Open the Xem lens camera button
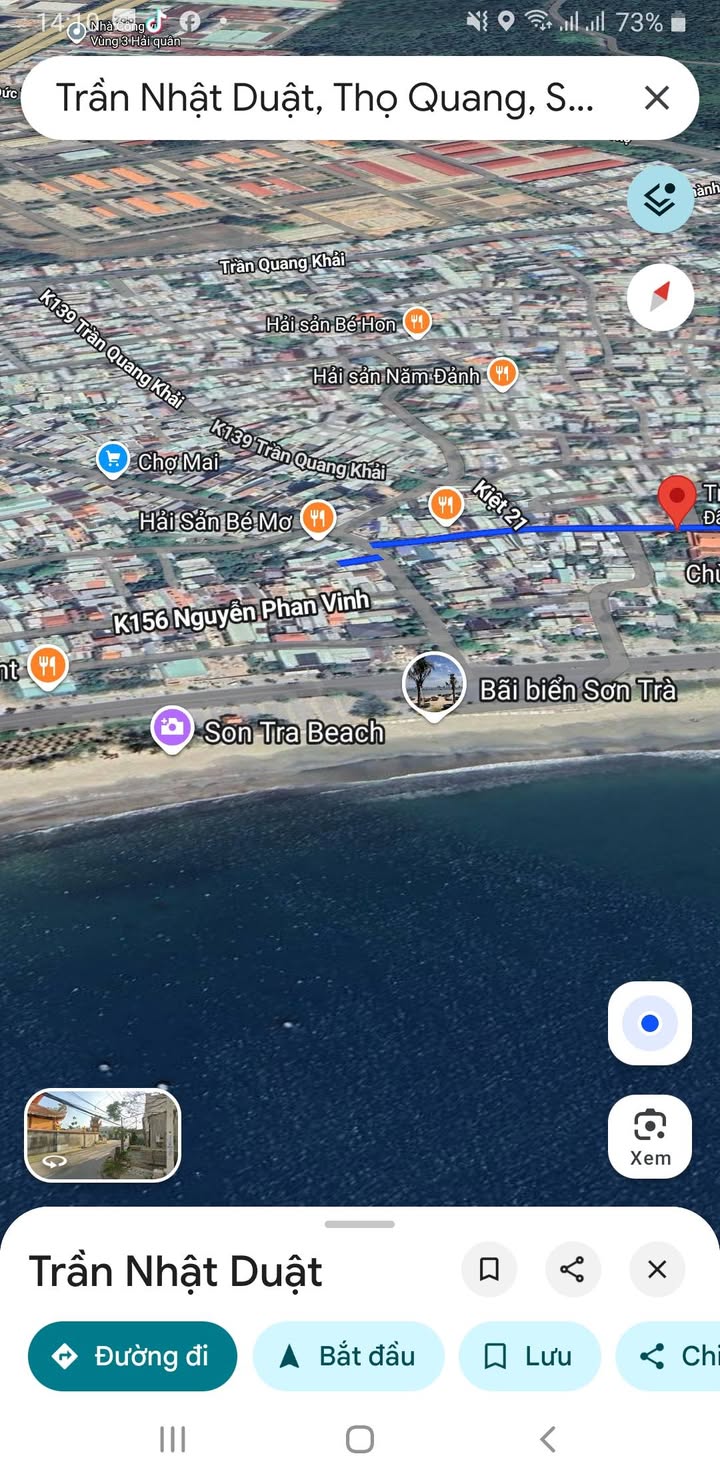This screenshot has width=720, height=1480. coord(650,1137)
